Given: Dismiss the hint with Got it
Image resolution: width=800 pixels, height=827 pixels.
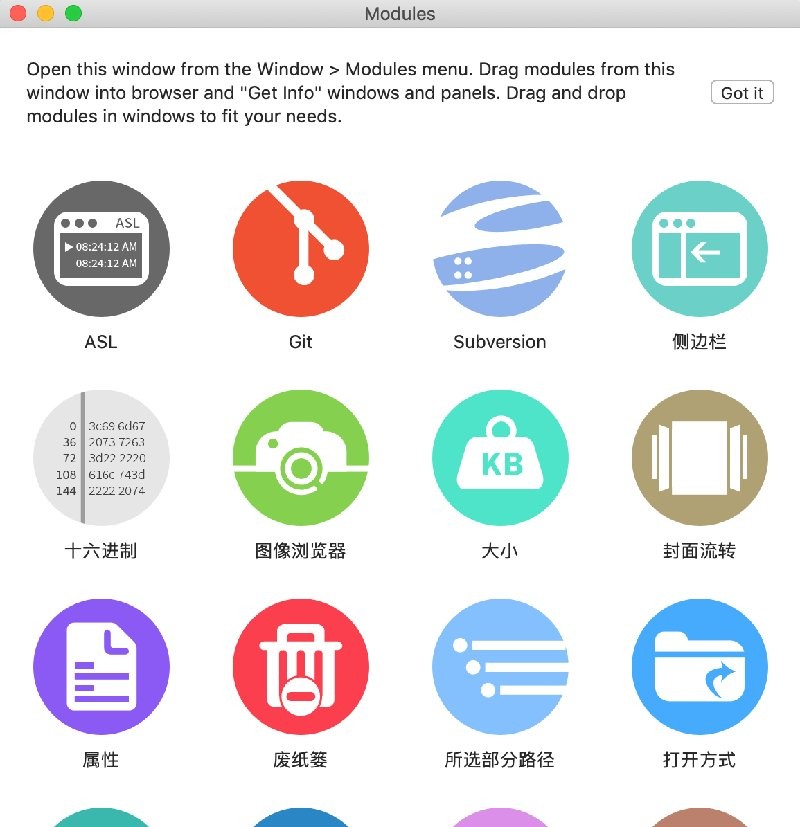Looking at the screenshot, I should pos(742,93).
